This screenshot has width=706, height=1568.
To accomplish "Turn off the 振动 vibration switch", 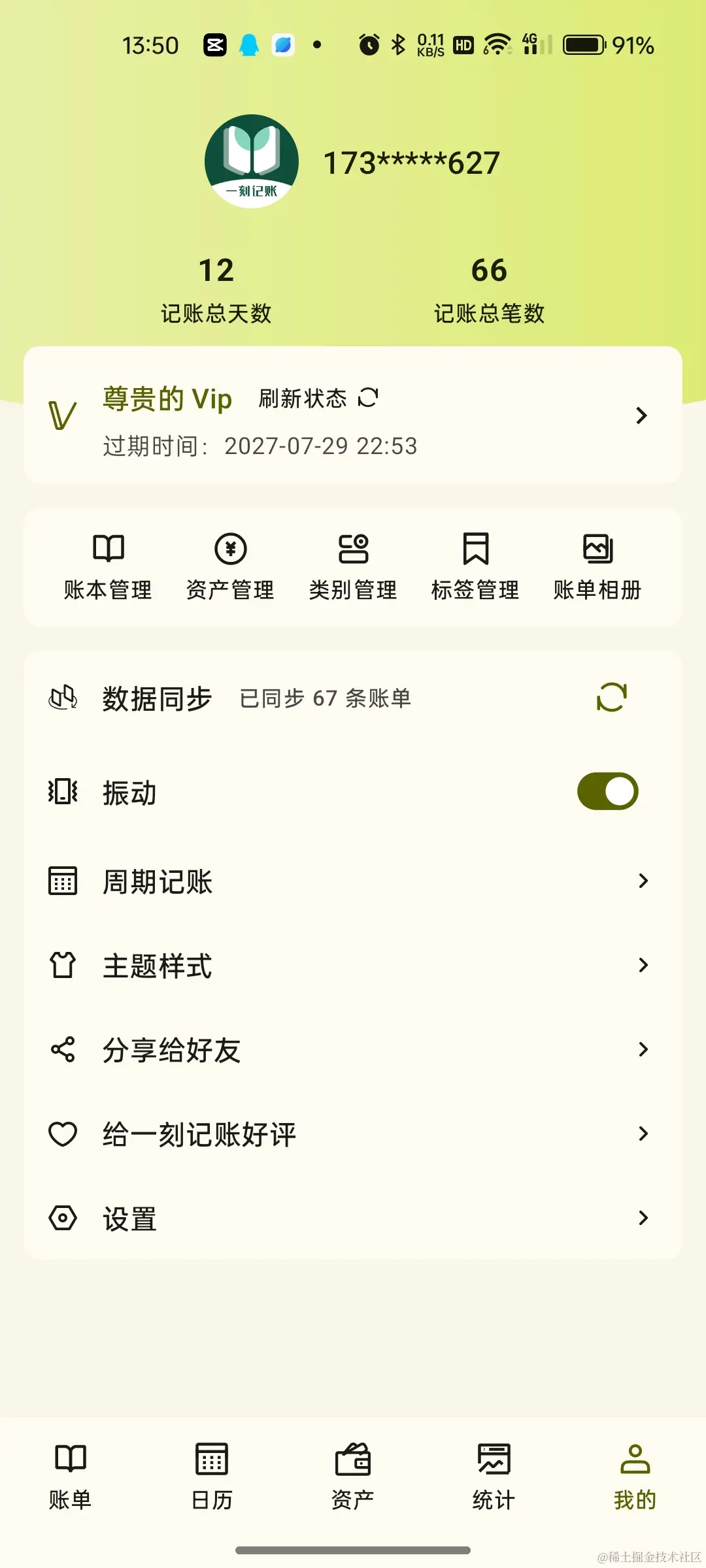I will [607, 792].
